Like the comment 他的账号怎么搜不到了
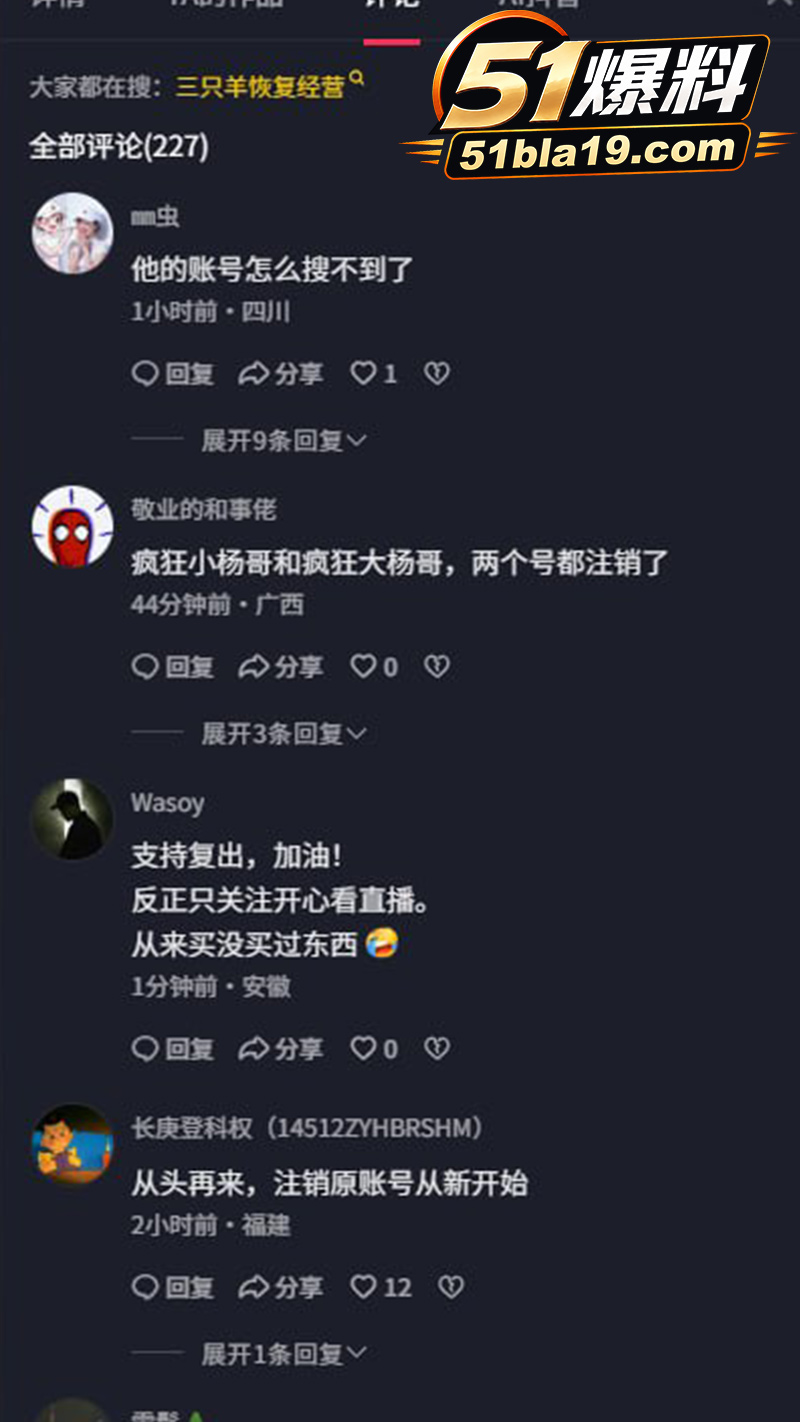This screenshot has width=800, height=1422. pos(374,374)
